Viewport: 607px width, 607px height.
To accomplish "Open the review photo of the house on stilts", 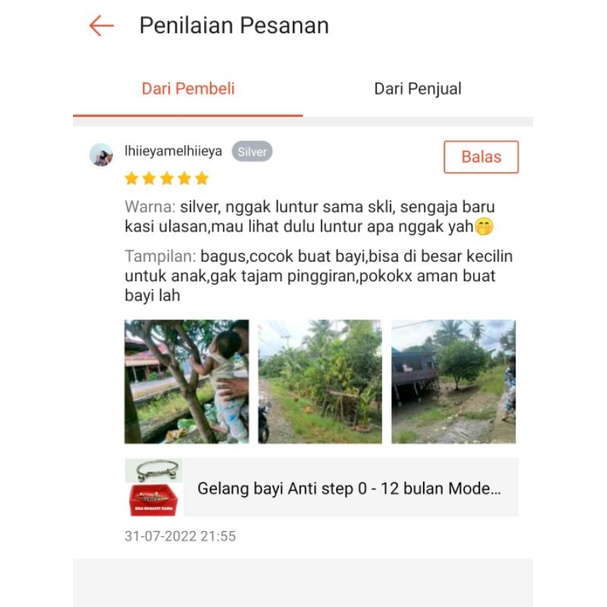I will (453, 381).
